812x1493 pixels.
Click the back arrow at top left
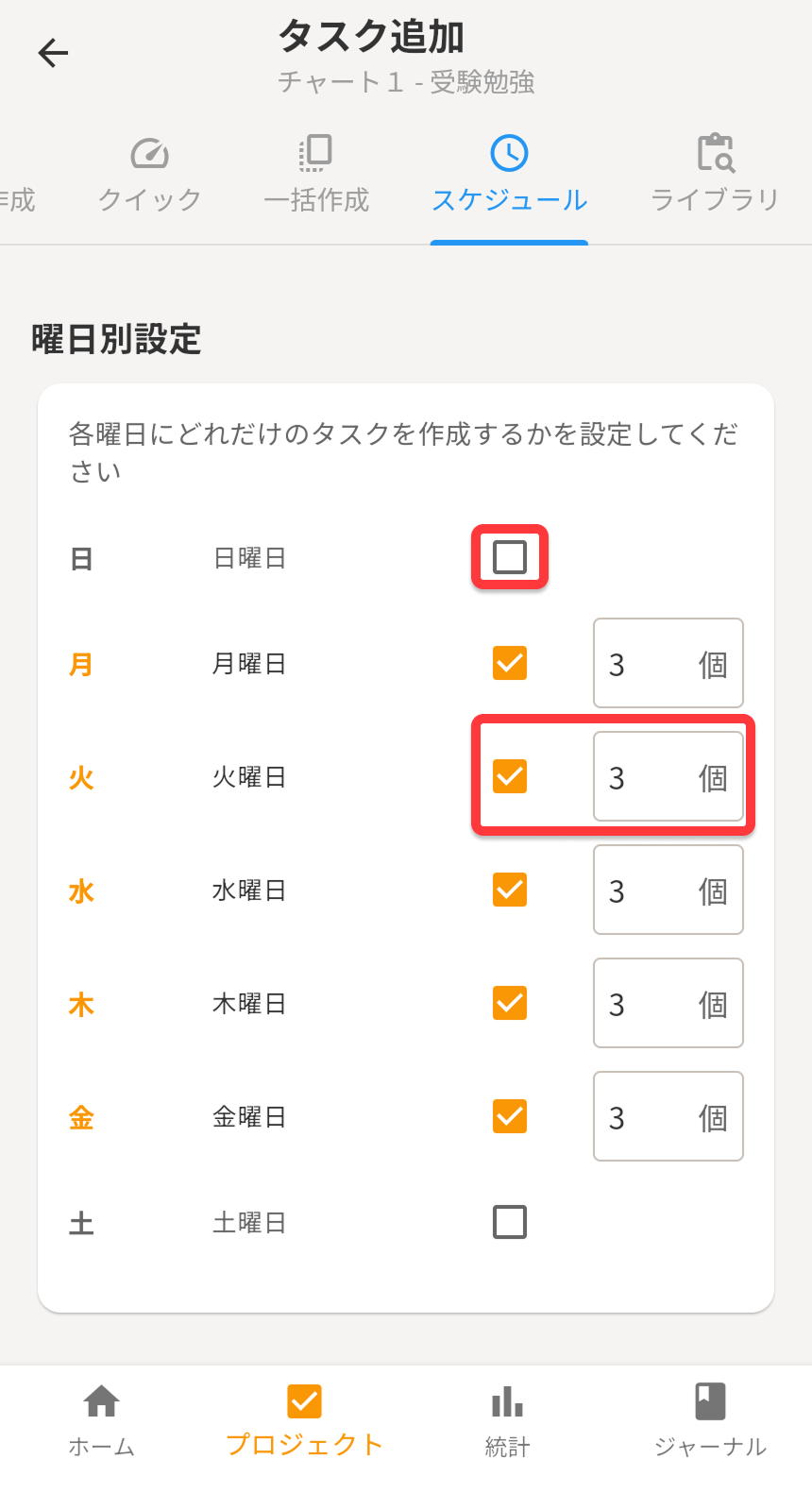[53, 54]
